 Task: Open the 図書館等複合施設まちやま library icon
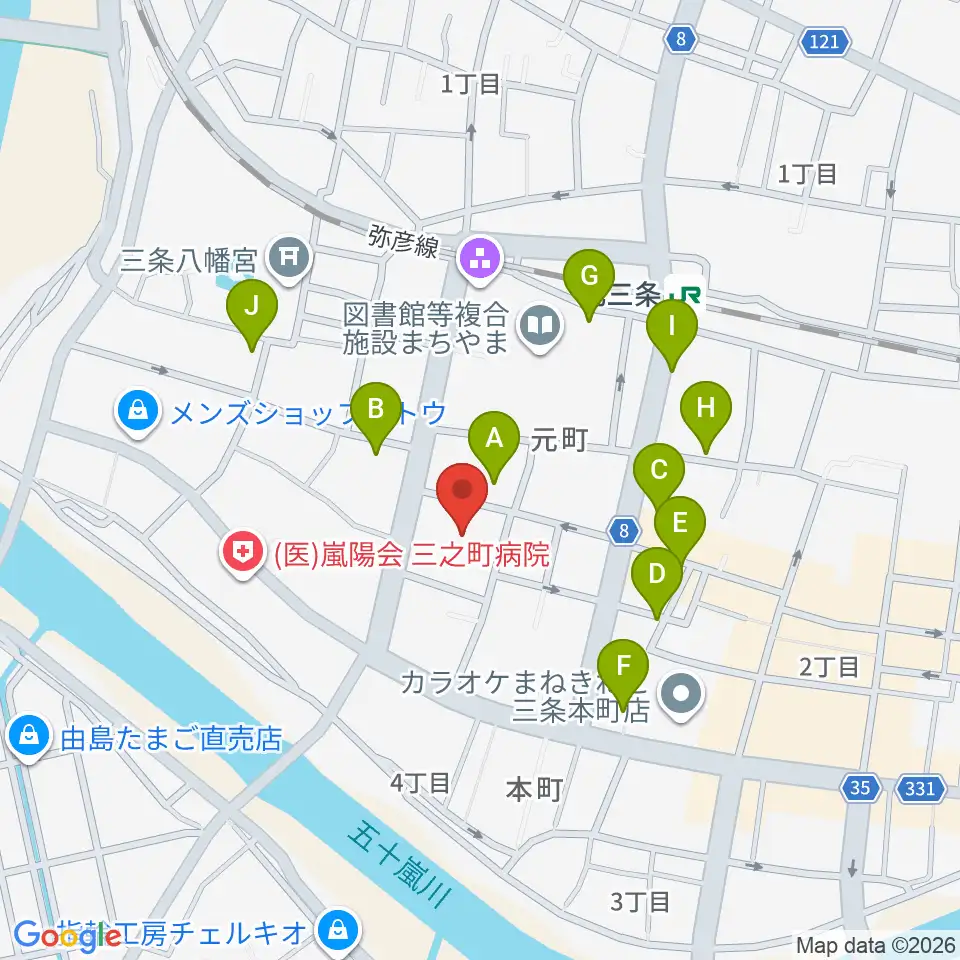click(x=540, y=329)
